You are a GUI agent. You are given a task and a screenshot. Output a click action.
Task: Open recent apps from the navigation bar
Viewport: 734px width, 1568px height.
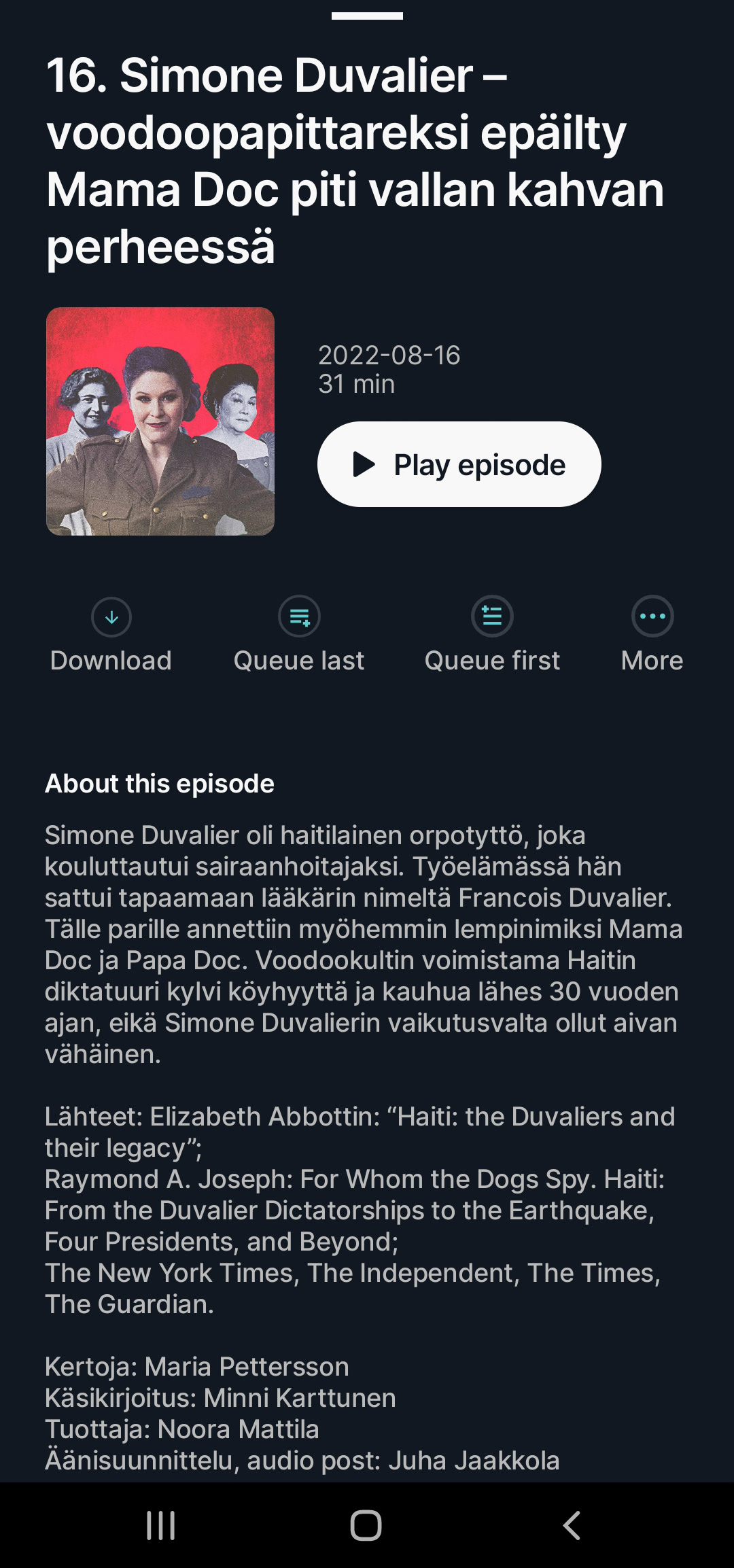[x=161, y=1525]
